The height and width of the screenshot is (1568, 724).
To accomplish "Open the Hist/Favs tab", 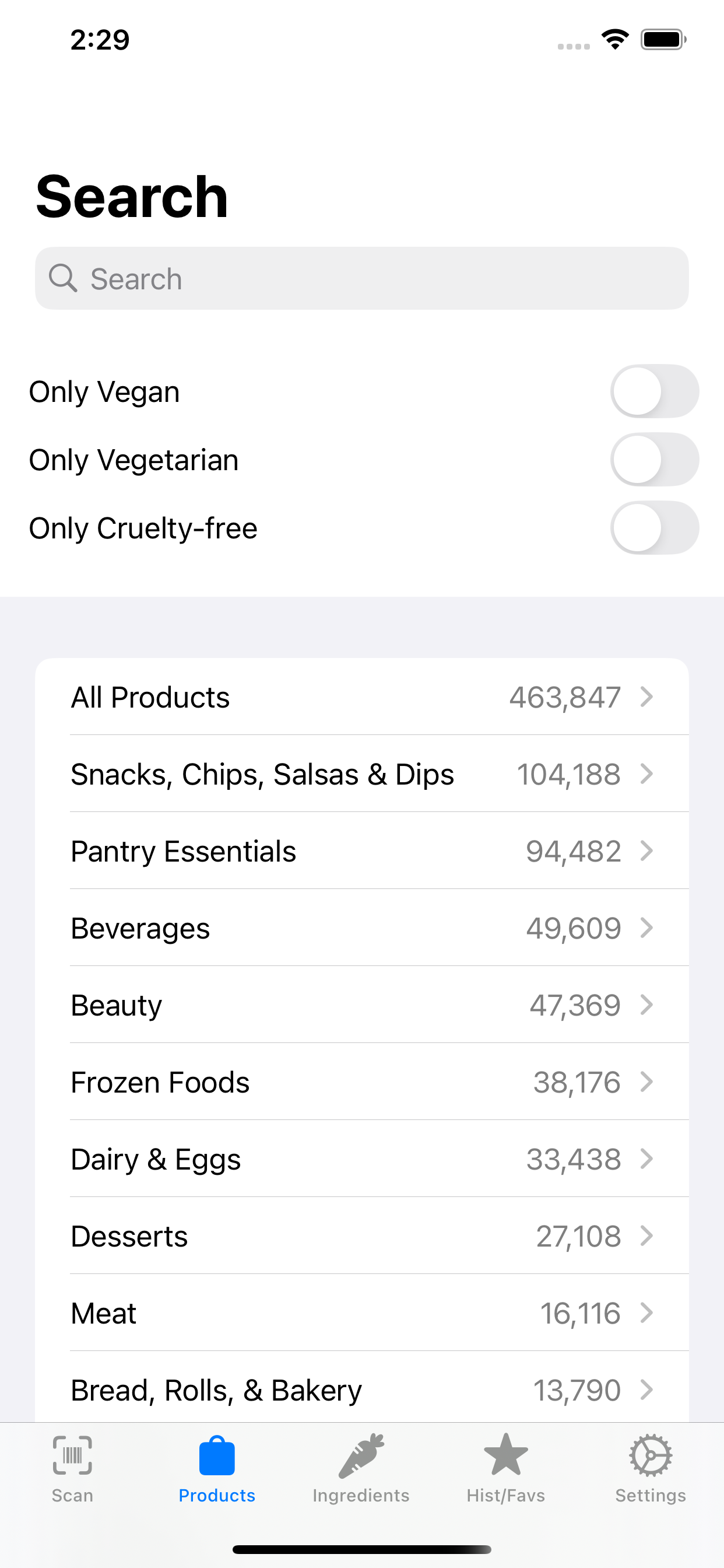I will pyautogui.click(x=505, y=1468).
